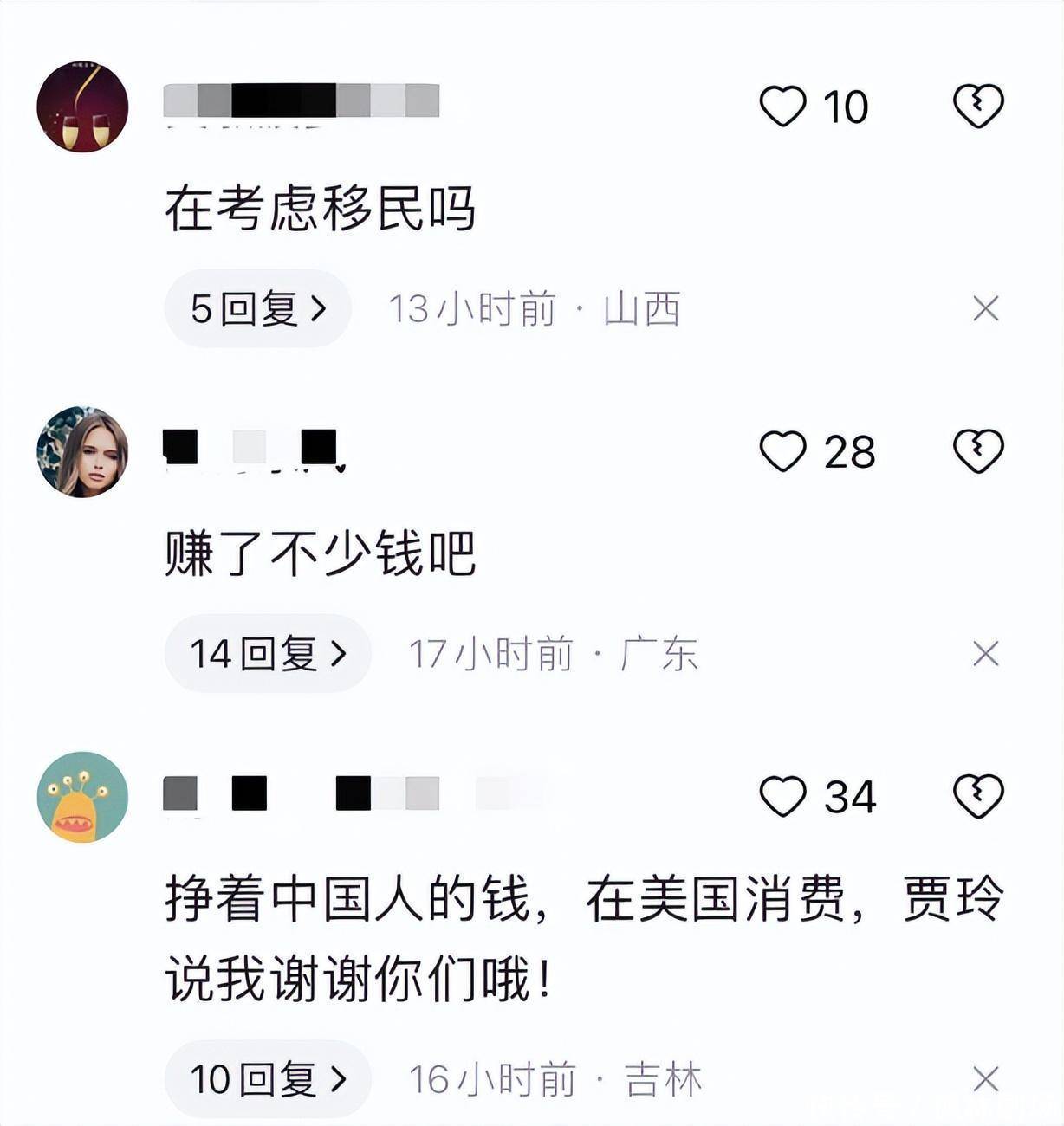
Task: Dislike the comment 在考虑移民吗
Action: tap(978, 106)
